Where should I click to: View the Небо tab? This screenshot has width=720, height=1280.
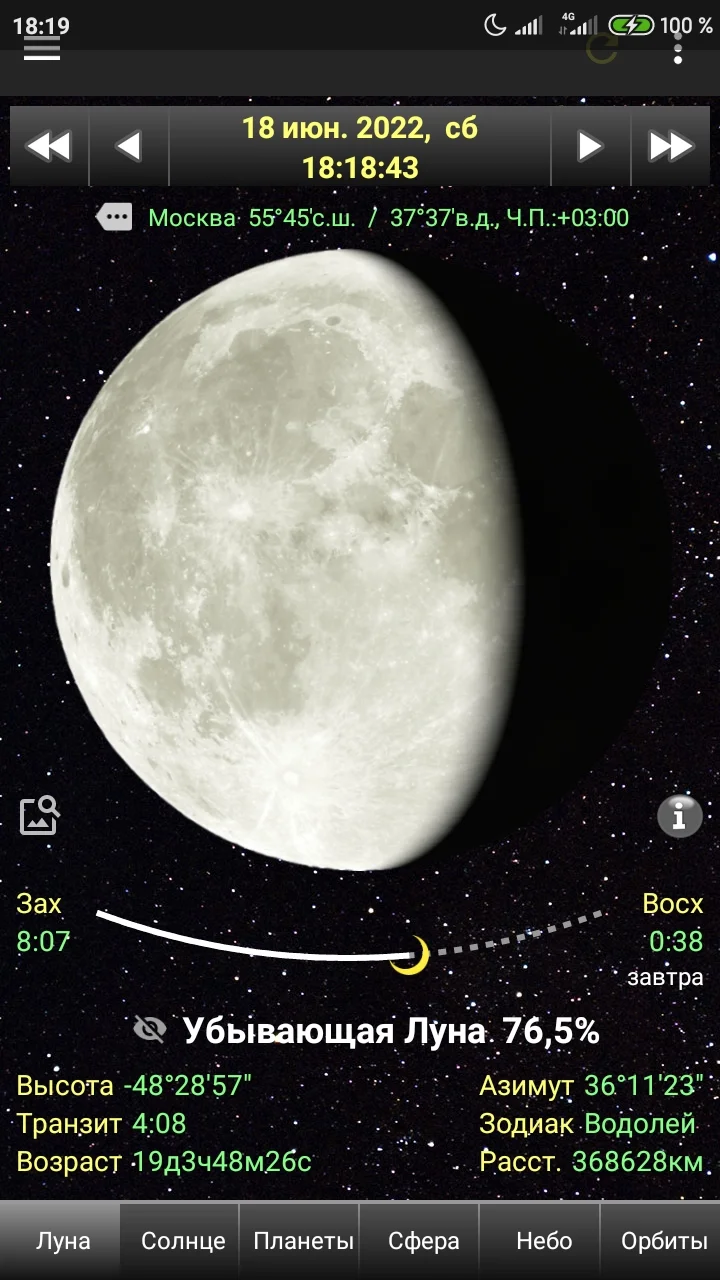(542, 1241)
